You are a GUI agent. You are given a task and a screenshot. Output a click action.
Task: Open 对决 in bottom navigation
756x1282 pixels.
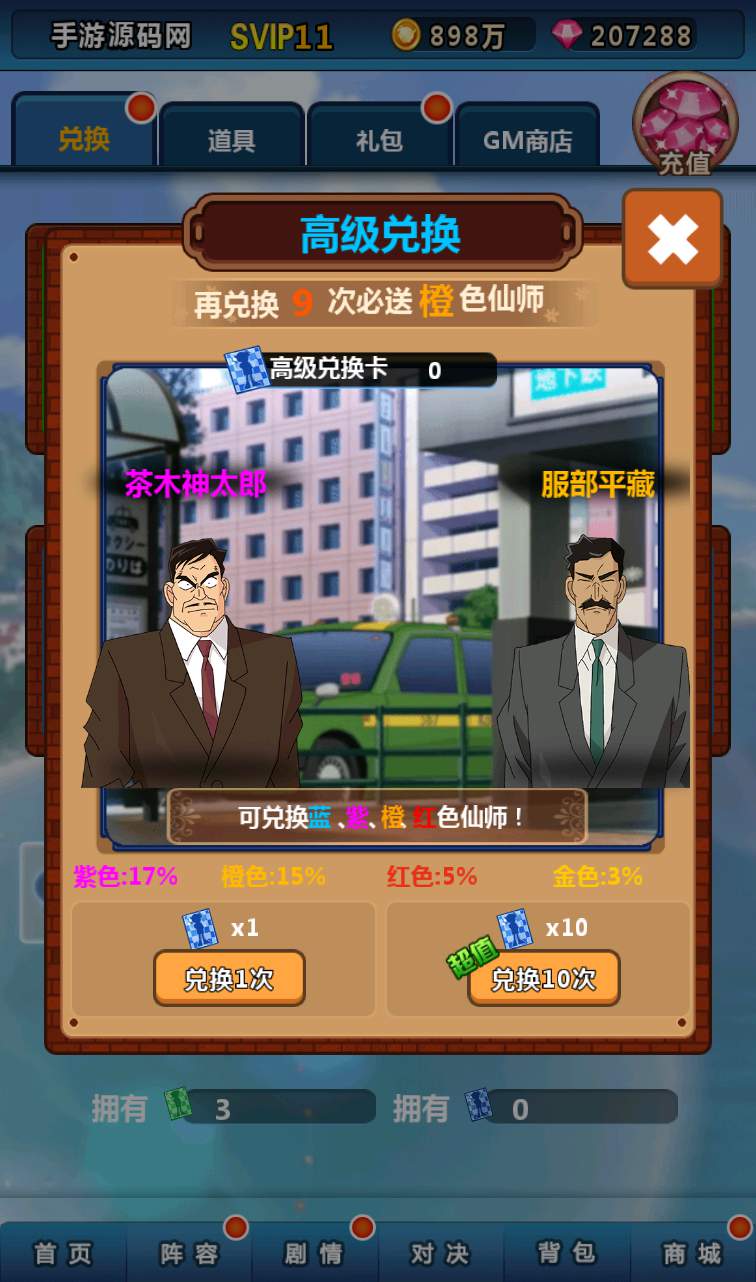[440, 1253]
